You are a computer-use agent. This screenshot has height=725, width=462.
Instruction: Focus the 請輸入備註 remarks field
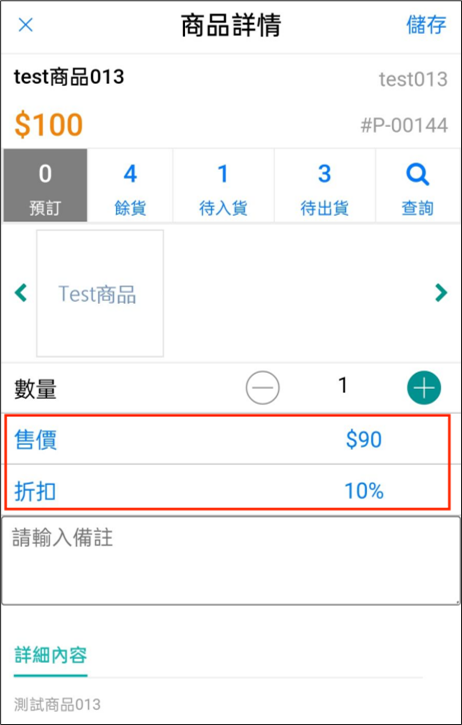coord(231,560)
